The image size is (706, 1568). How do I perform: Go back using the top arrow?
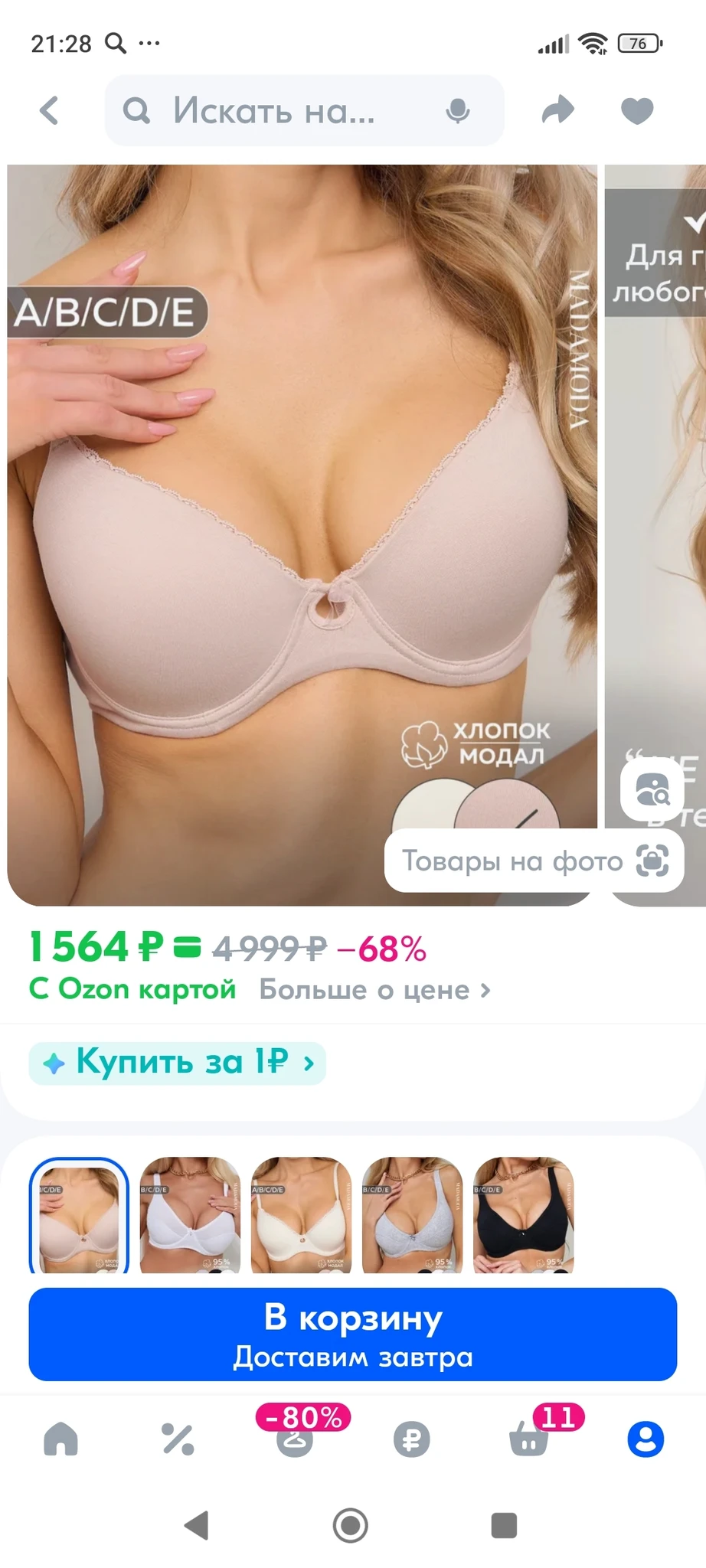[x=49, y=111]
